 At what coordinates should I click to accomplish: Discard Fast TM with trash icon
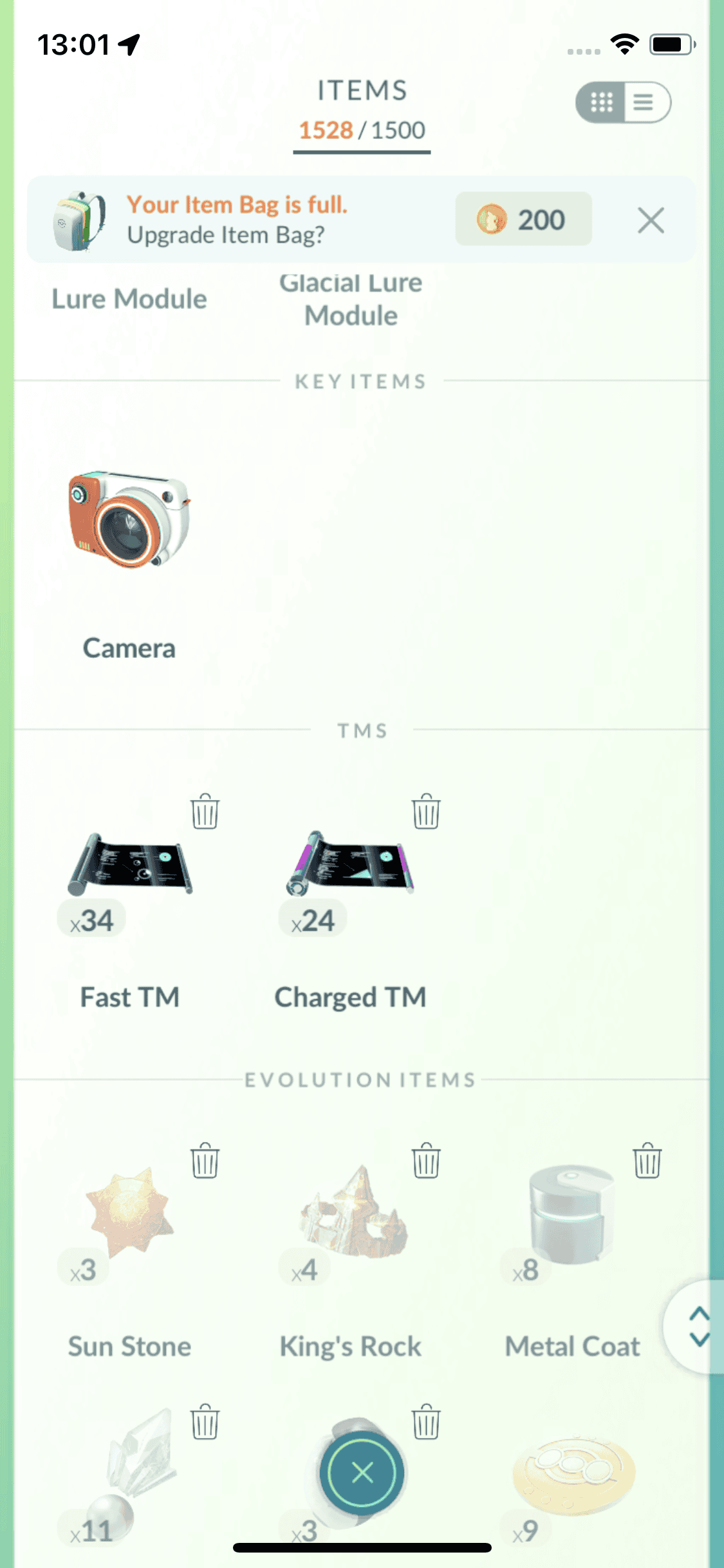tap(205, 811)
